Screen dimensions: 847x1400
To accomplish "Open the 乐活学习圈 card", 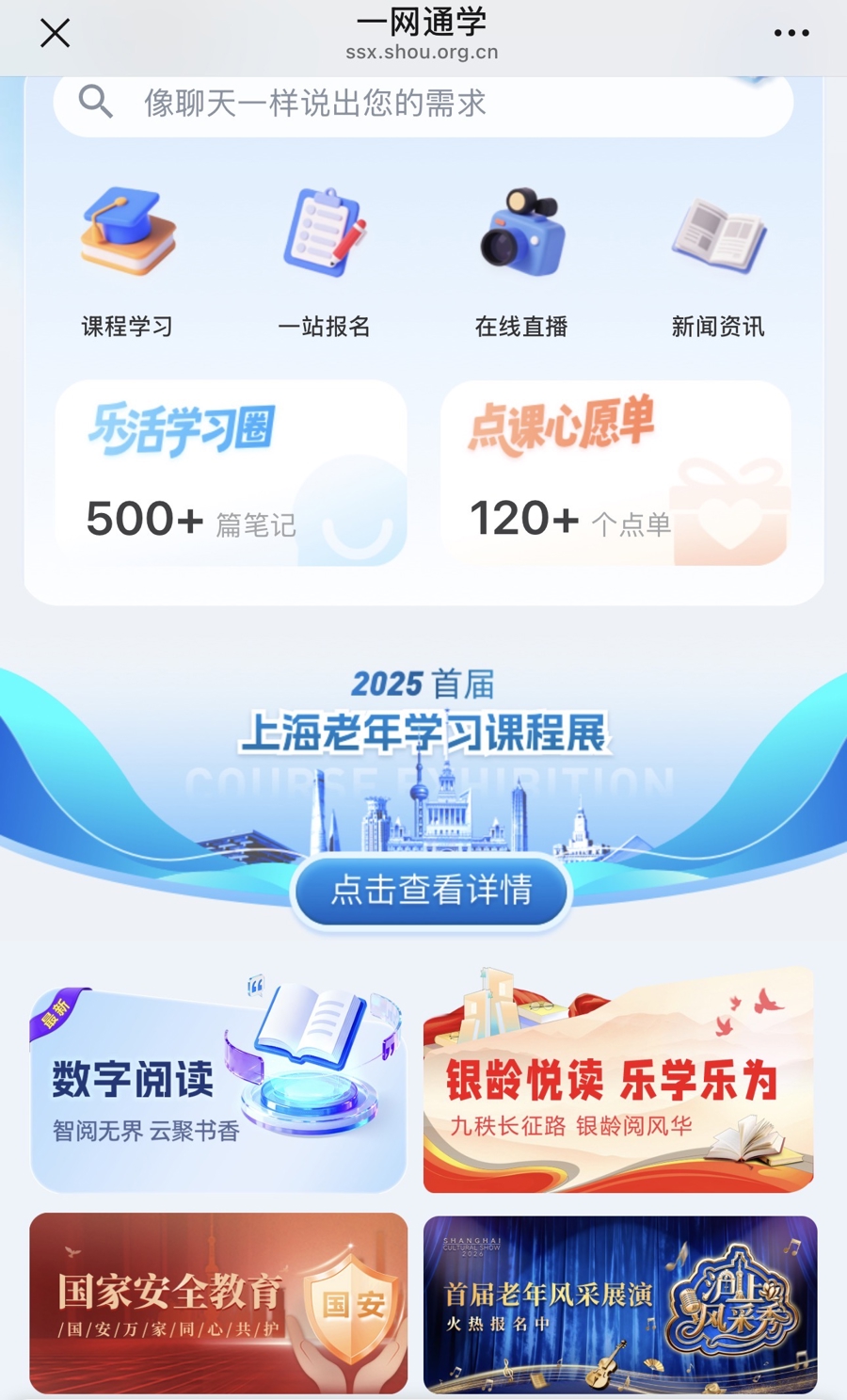I will [x=232, y=473].
